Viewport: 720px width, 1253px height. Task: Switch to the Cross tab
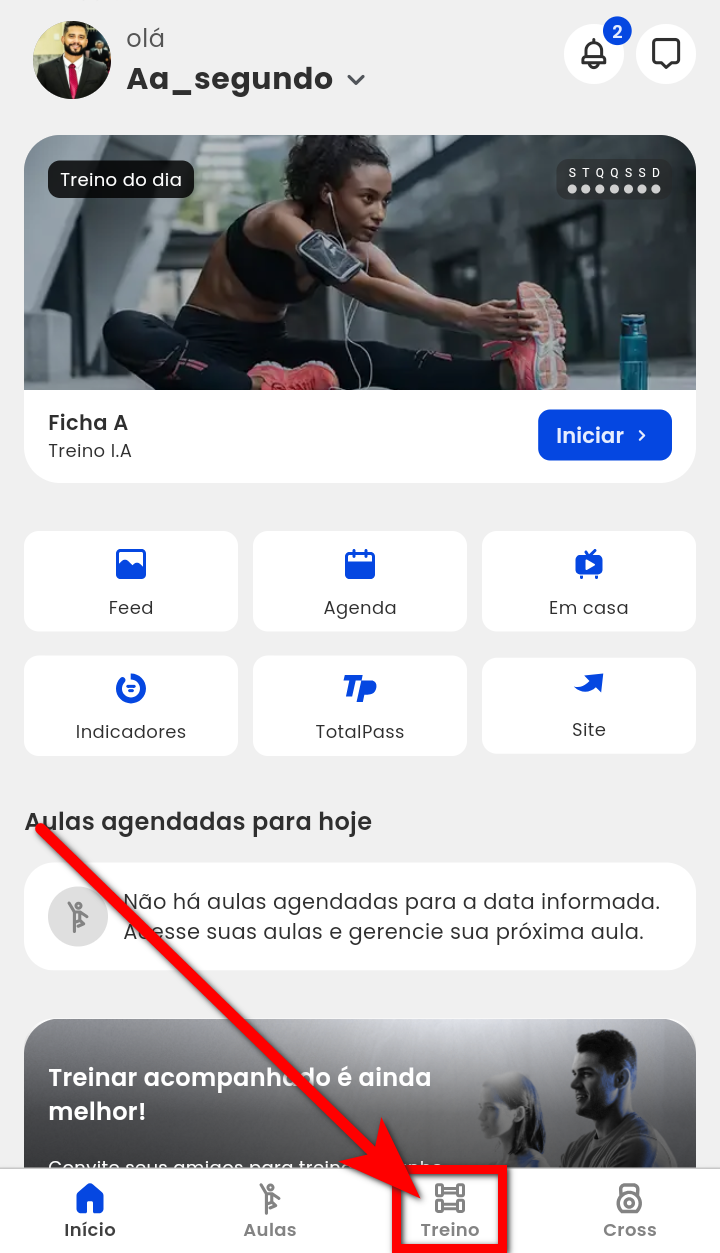tap(630, 1211)
